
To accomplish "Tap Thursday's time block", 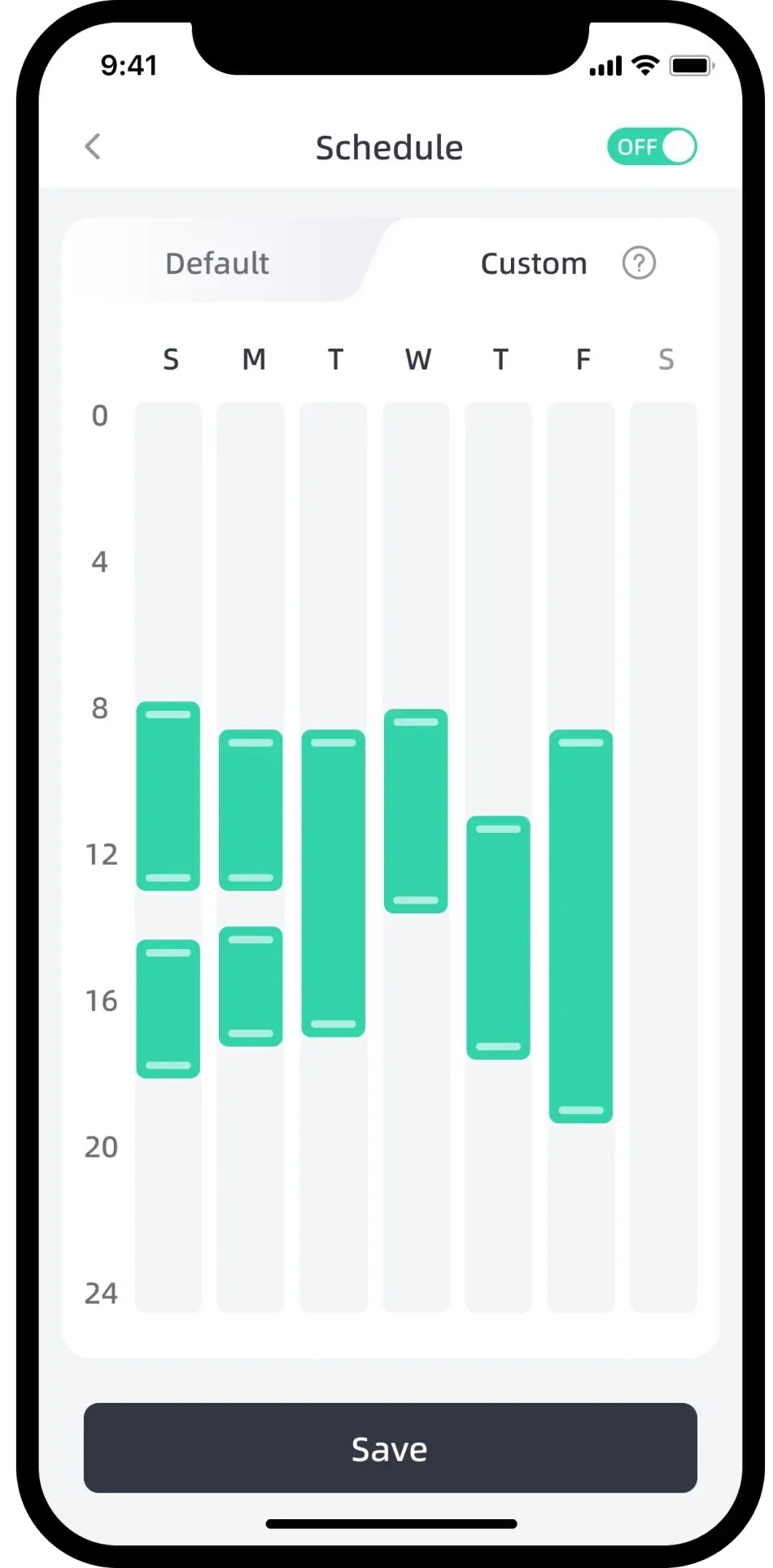I will click(x=498, y=937).
